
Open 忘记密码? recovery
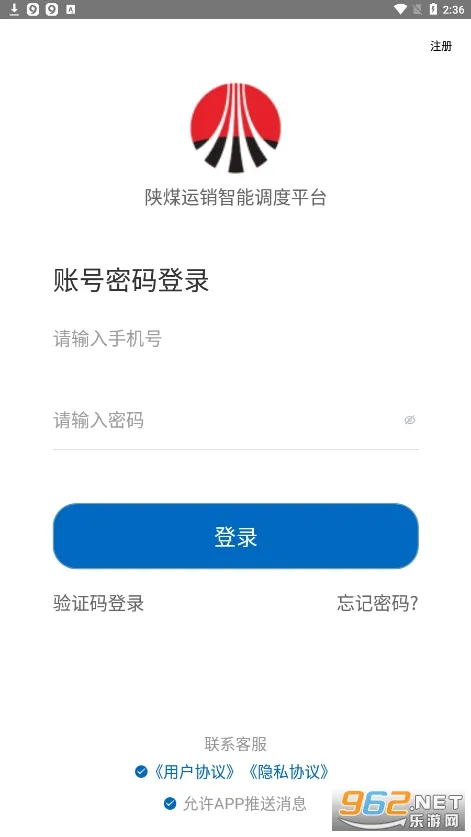tap(378, 603)
